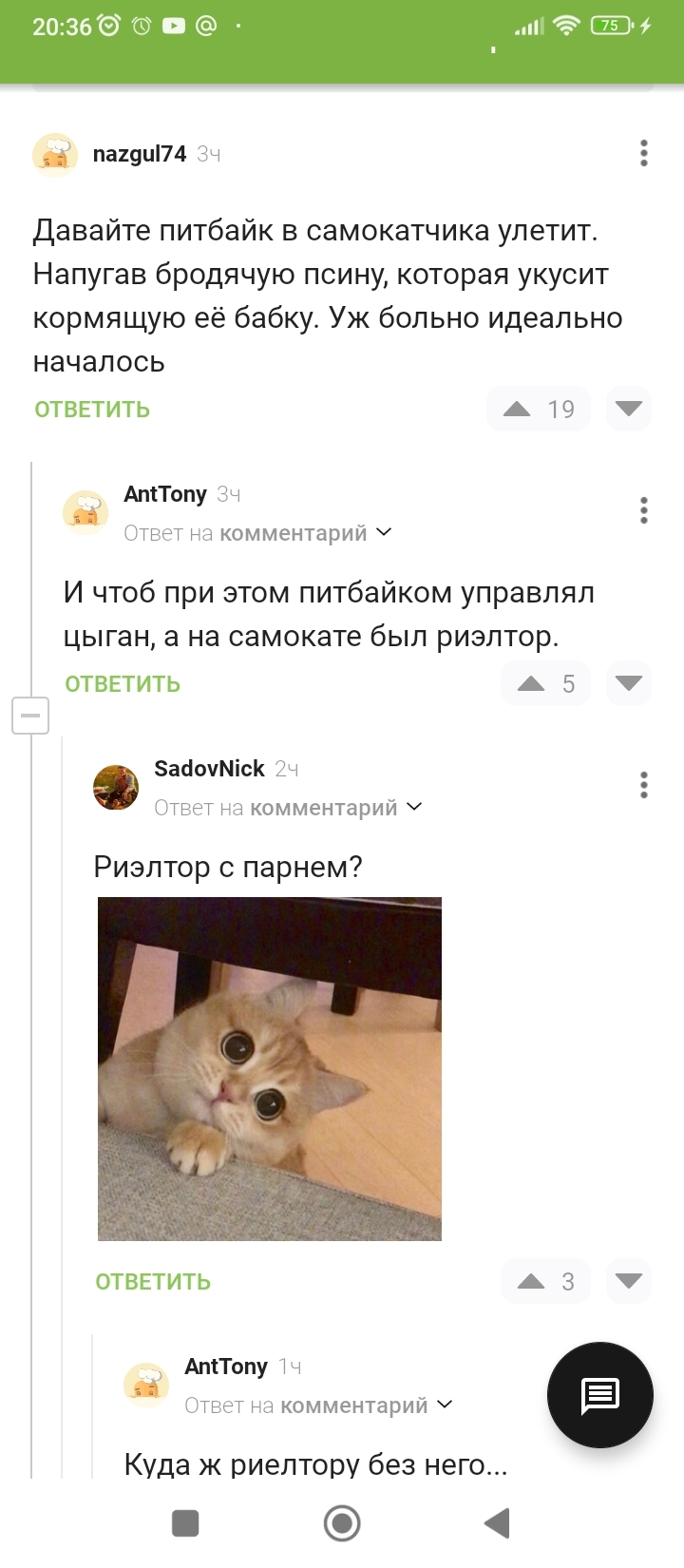Viewport: 684px width, 1568px height.
Task: Reply to AntTony's comment about цыган
Action: click(x=123, y=684)
